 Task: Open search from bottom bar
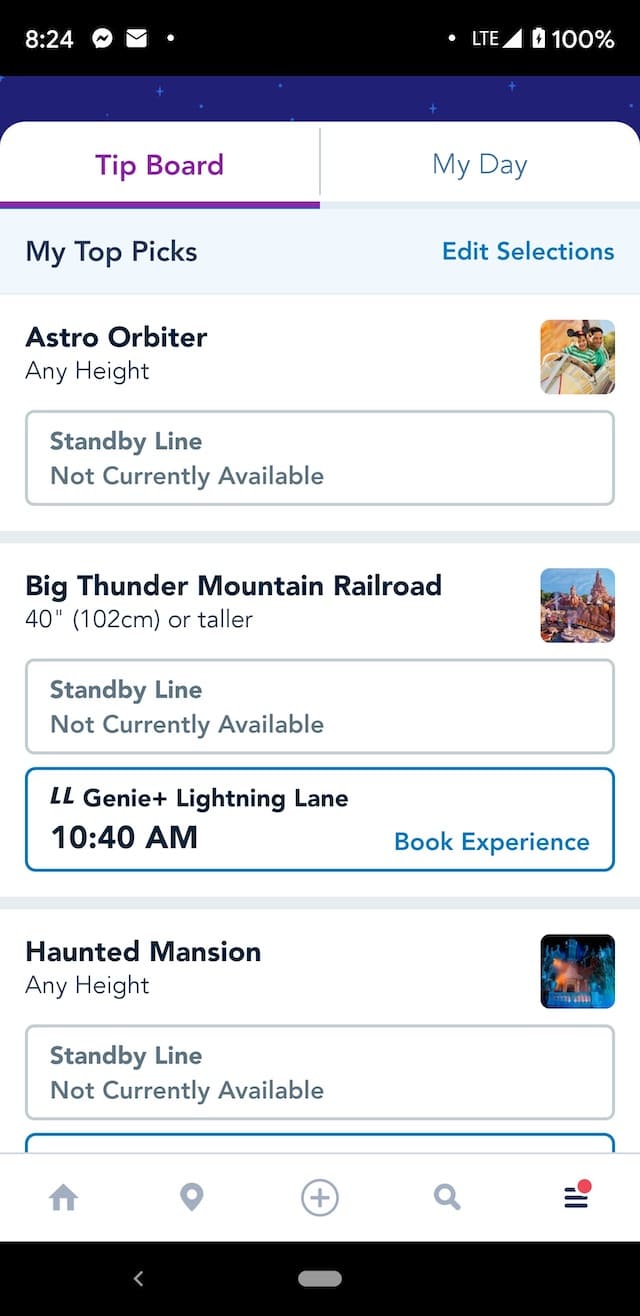[447, 1197]
